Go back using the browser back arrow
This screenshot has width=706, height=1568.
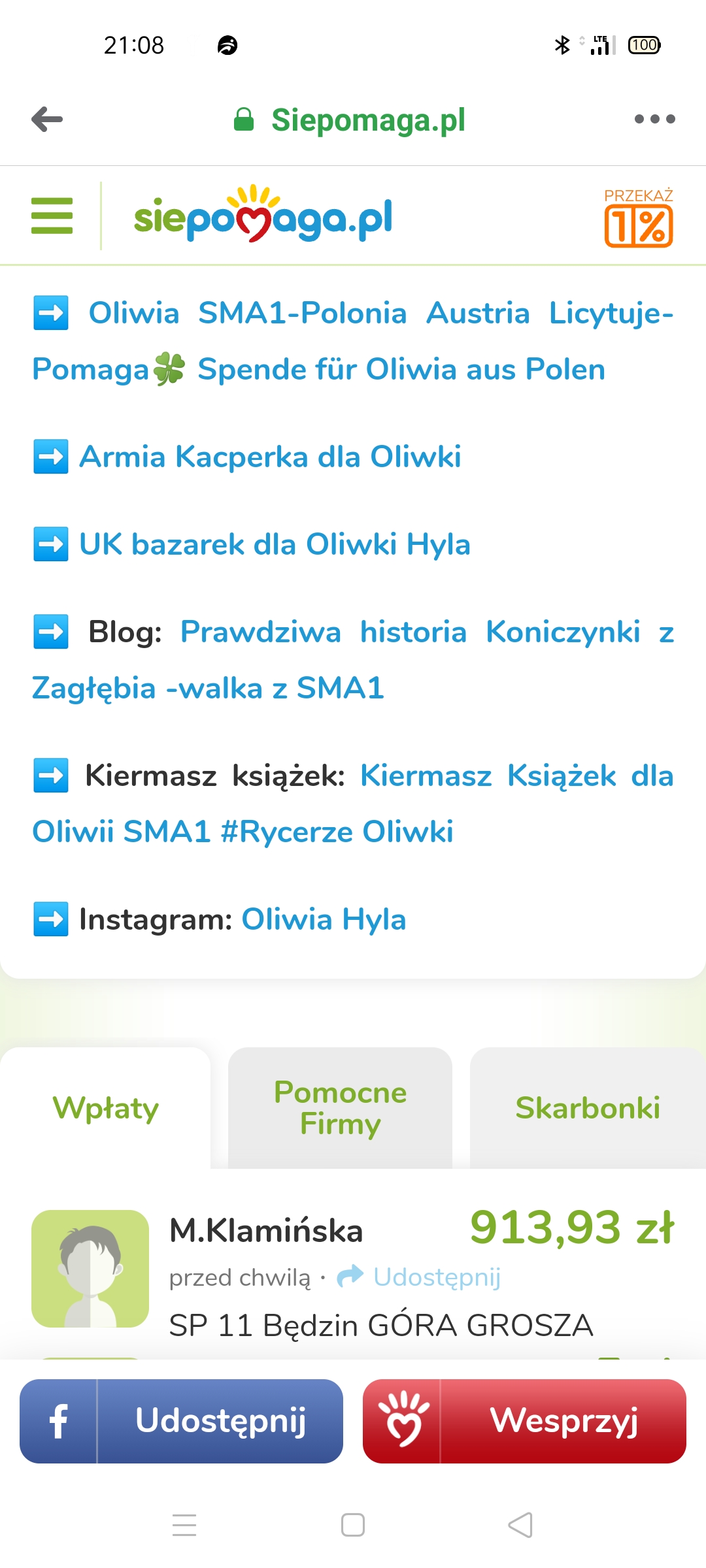tap(47, 119)
